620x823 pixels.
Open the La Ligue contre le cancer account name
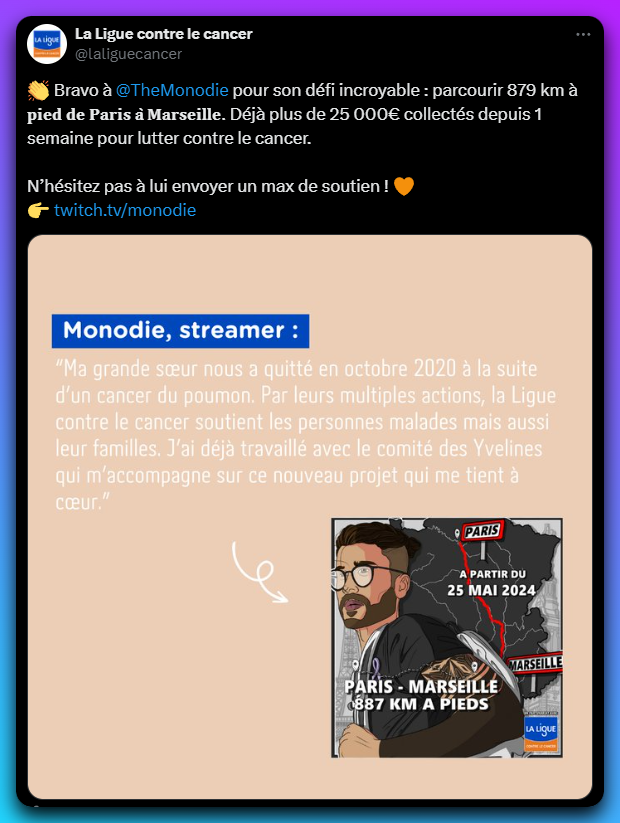[164, 34]
